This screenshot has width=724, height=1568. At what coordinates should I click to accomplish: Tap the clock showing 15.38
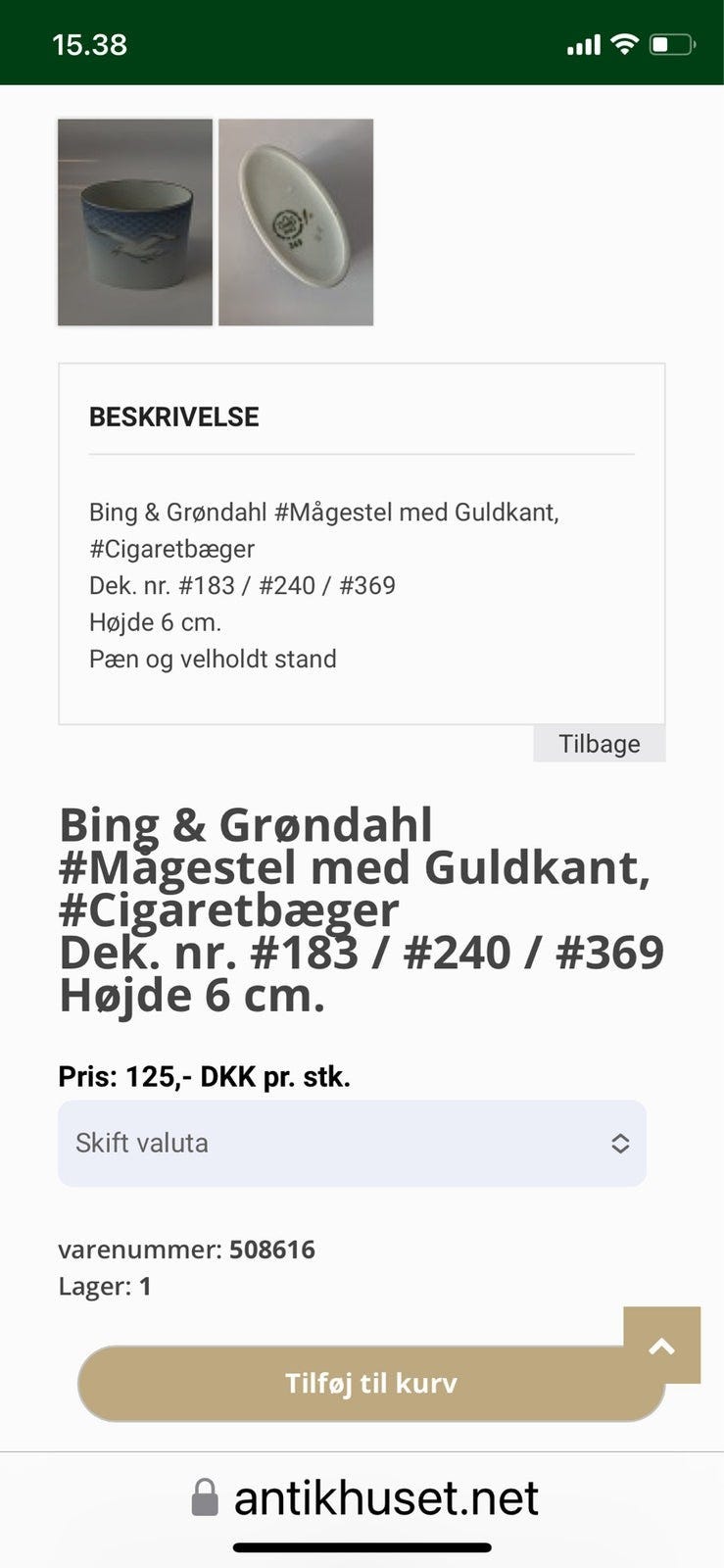(x=89, y=44)
